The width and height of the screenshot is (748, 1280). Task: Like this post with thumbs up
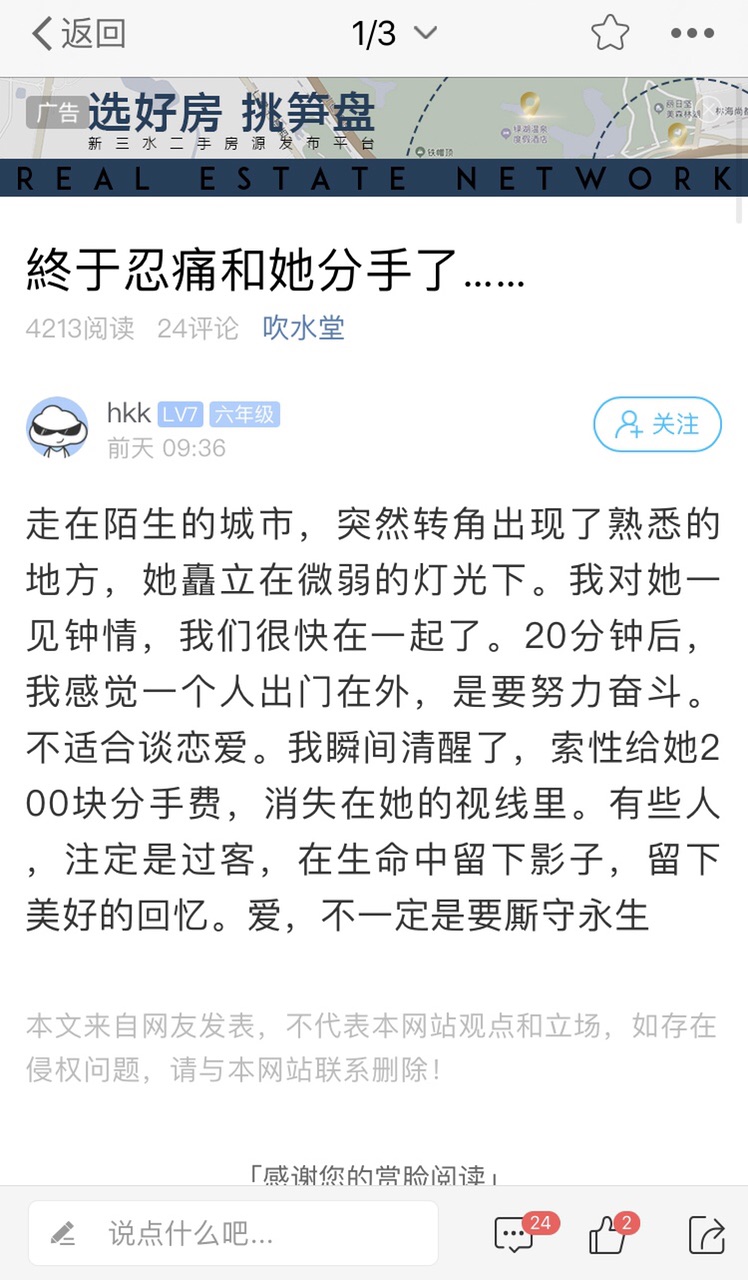point(609,1235)
